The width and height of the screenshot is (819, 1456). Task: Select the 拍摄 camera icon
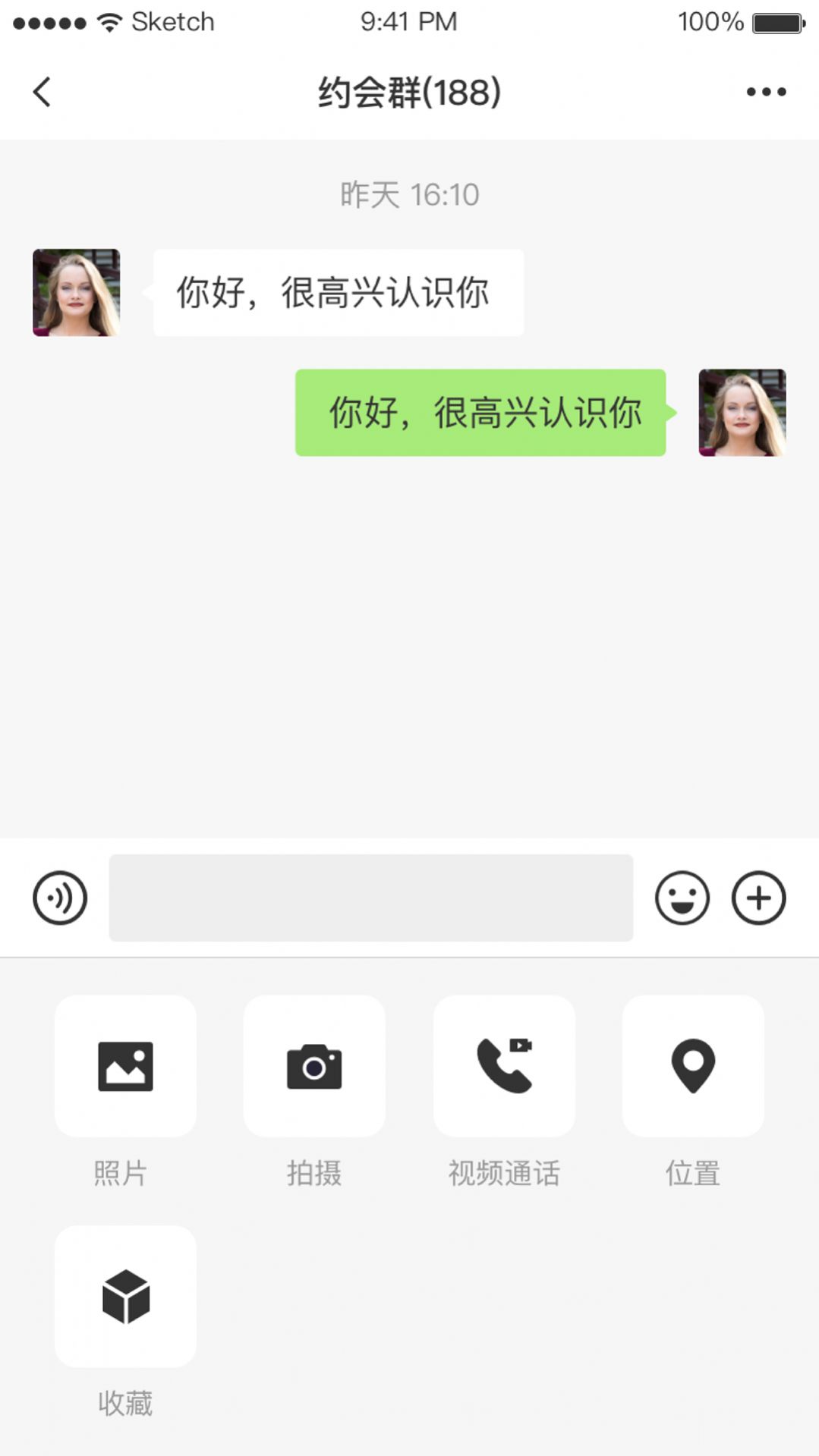click(x=314, y=1067)
